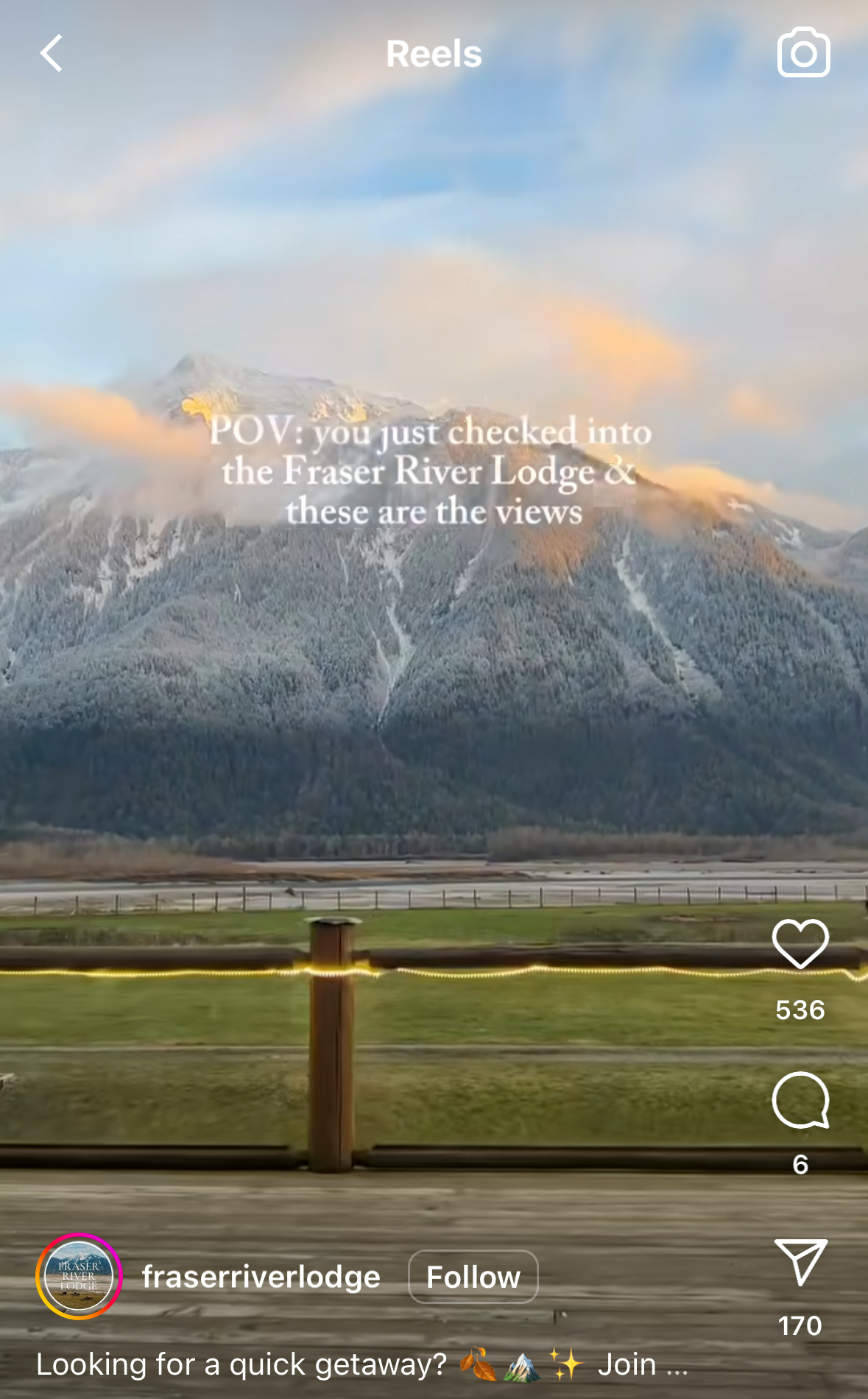
Task: Follow fraserriverlodge
Action: coord(473,1277)
